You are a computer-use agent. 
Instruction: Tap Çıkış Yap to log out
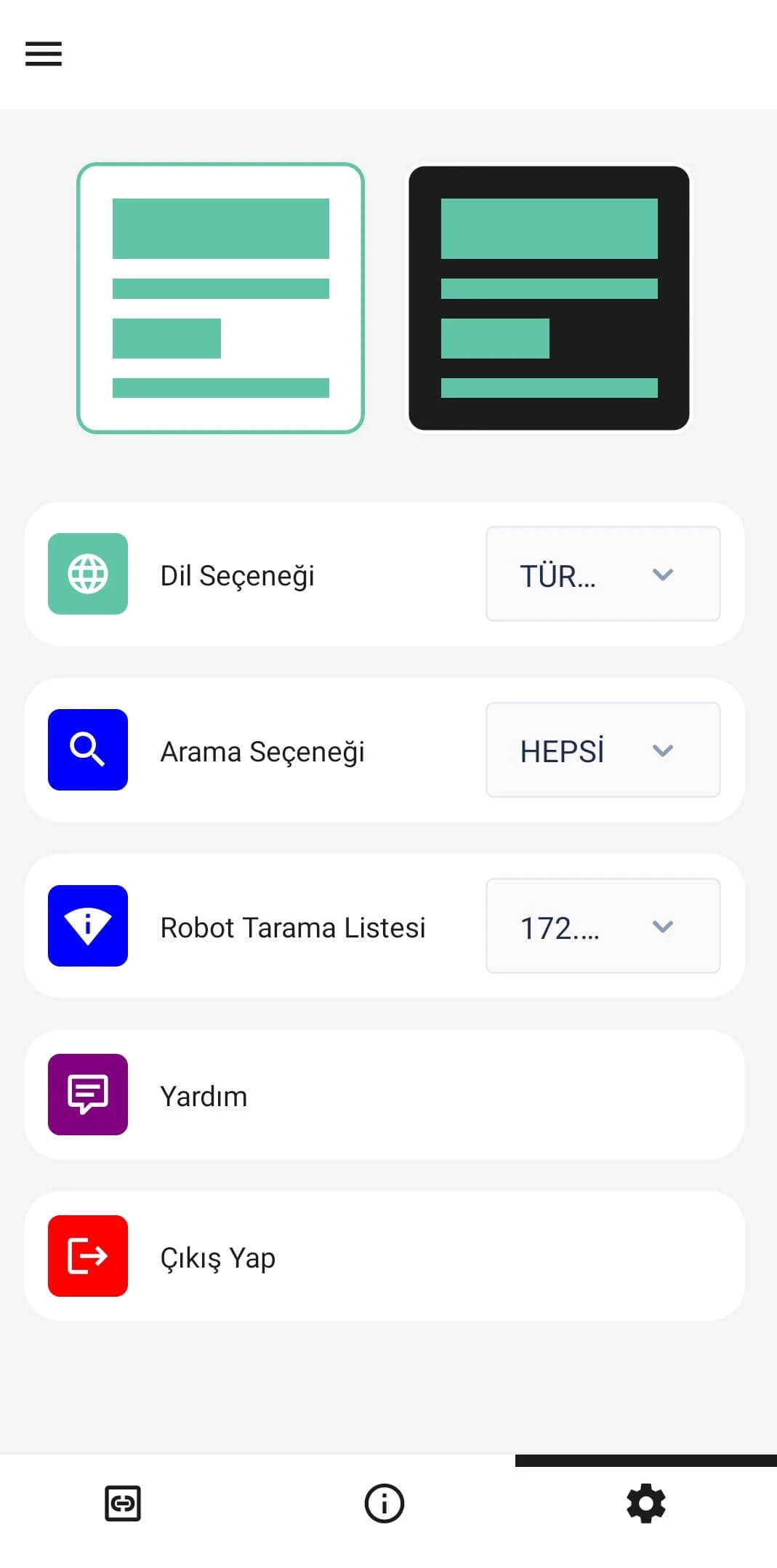point(384,1257)
